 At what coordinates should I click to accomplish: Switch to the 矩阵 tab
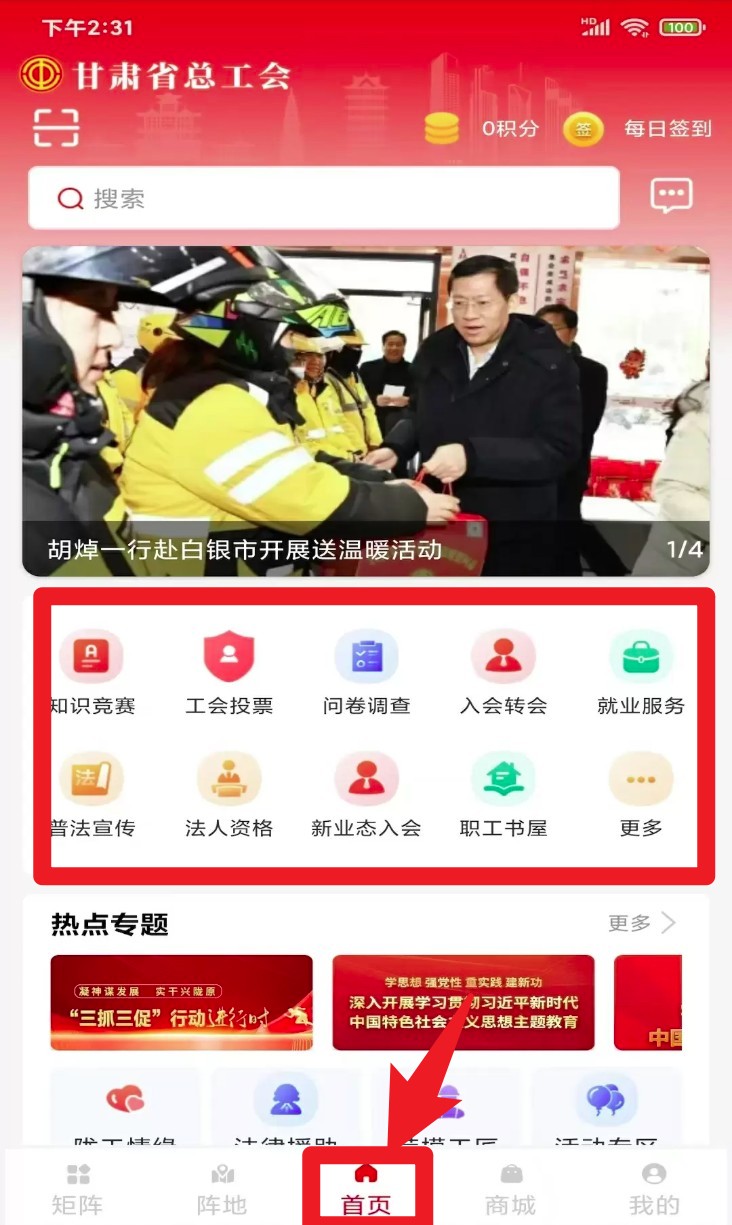click(x=78, y=1190)
